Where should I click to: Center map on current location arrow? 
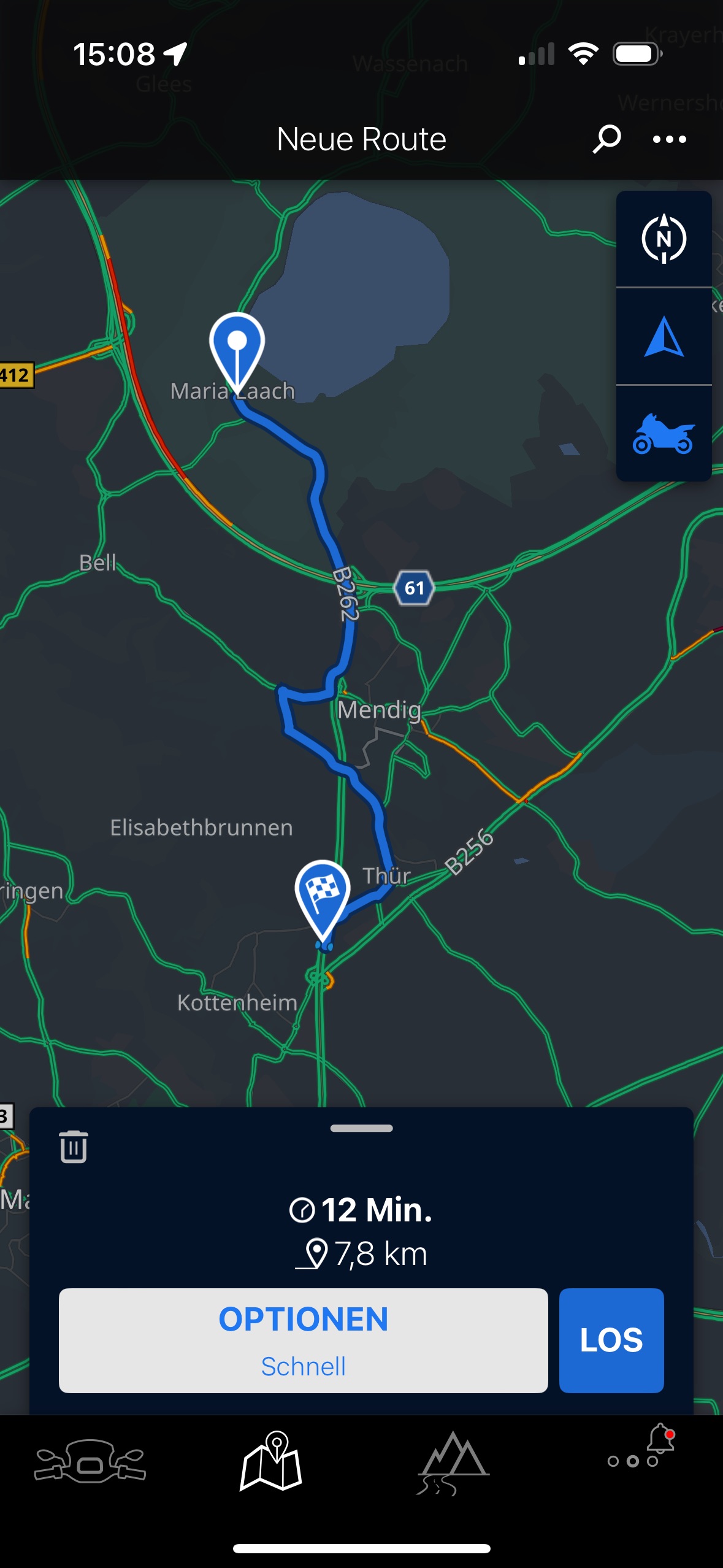tap(664, 336)
